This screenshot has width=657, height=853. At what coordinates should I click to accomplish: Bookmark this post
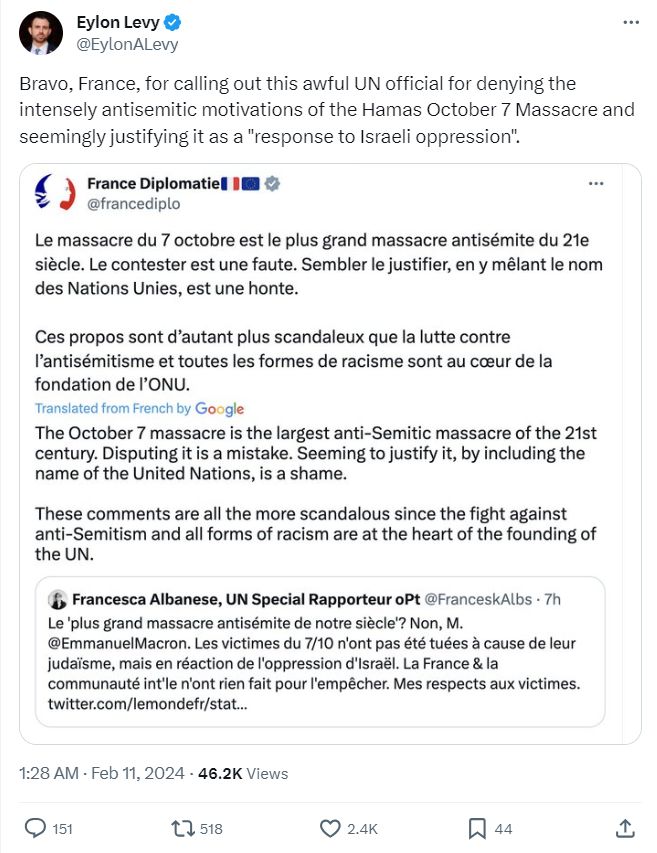tap(478, 828)
